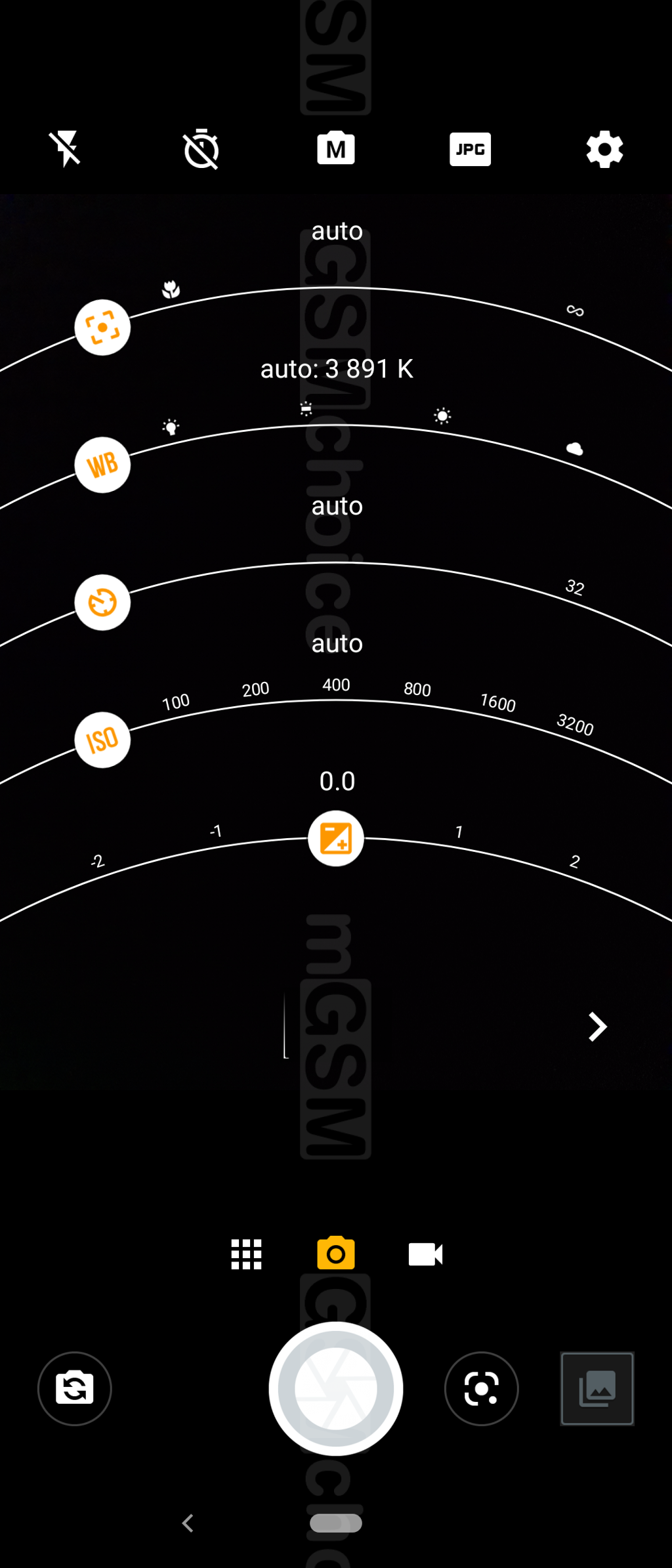Switch the manual mode M icon
672x1568 pixels.
pyautogui.click(x=336, y=149)
